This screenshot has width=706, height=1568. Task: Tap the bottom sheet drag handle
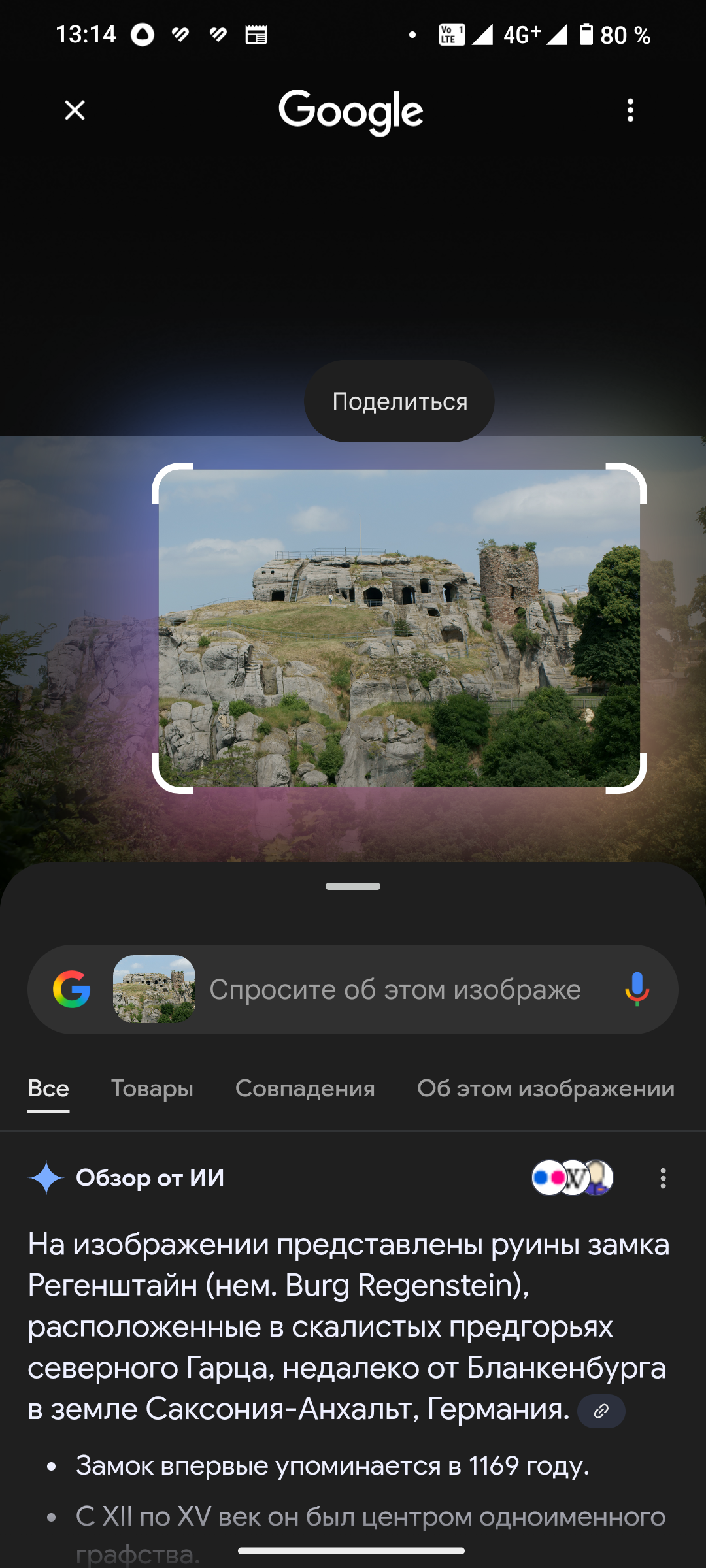pos(353,887)
